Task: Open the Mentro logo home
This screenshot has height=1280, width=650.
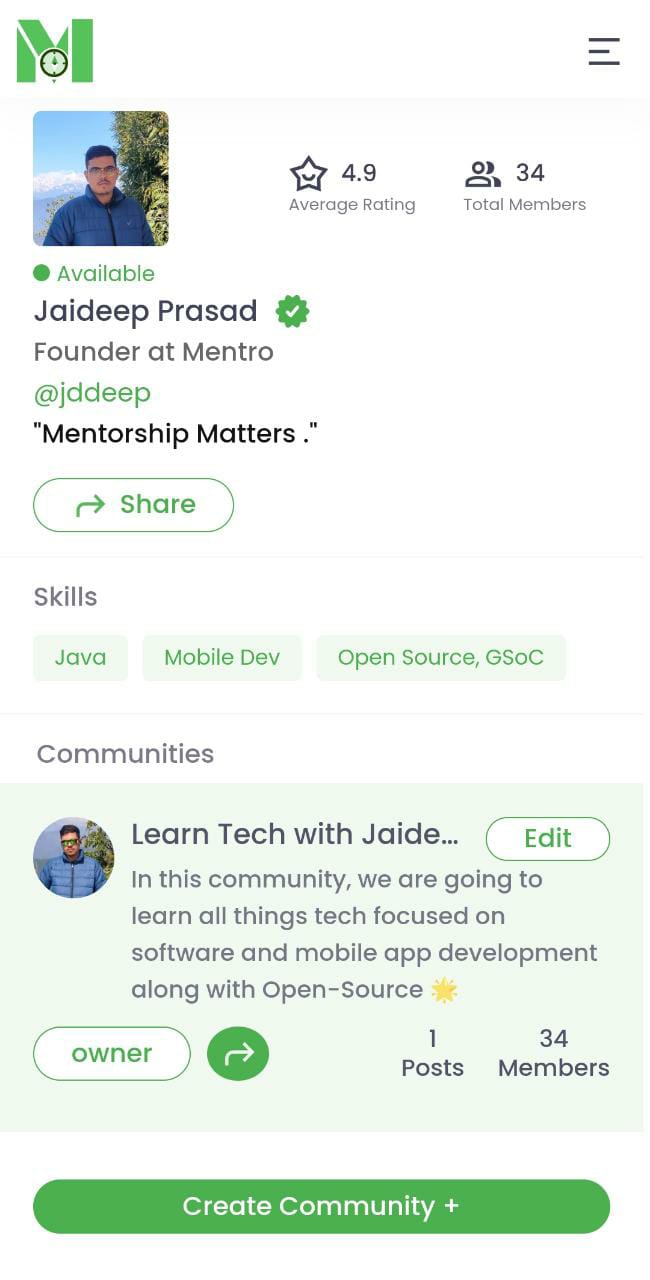Action: coord(55,51)
